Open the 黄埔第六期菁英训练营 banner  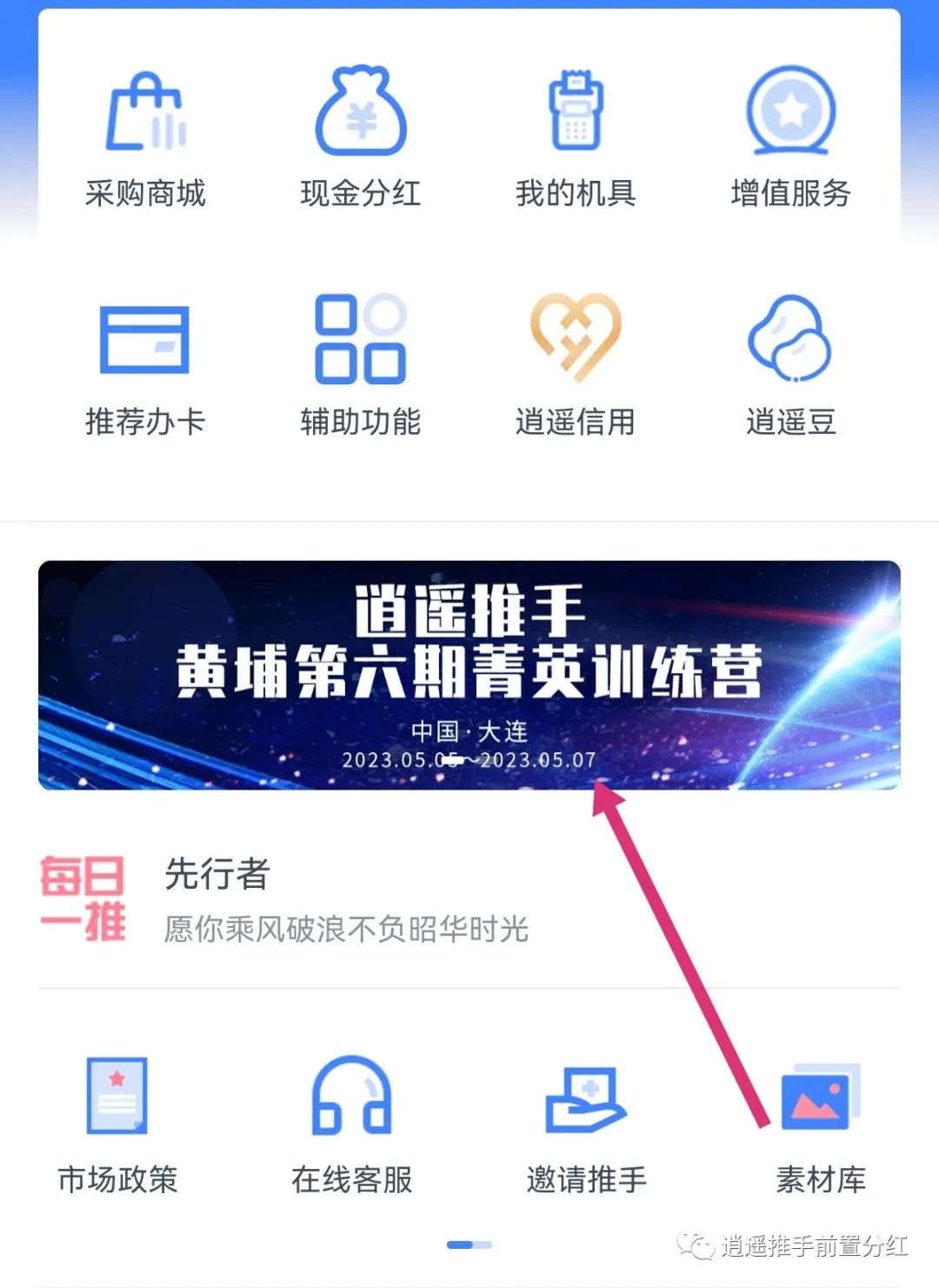[469, 675]
